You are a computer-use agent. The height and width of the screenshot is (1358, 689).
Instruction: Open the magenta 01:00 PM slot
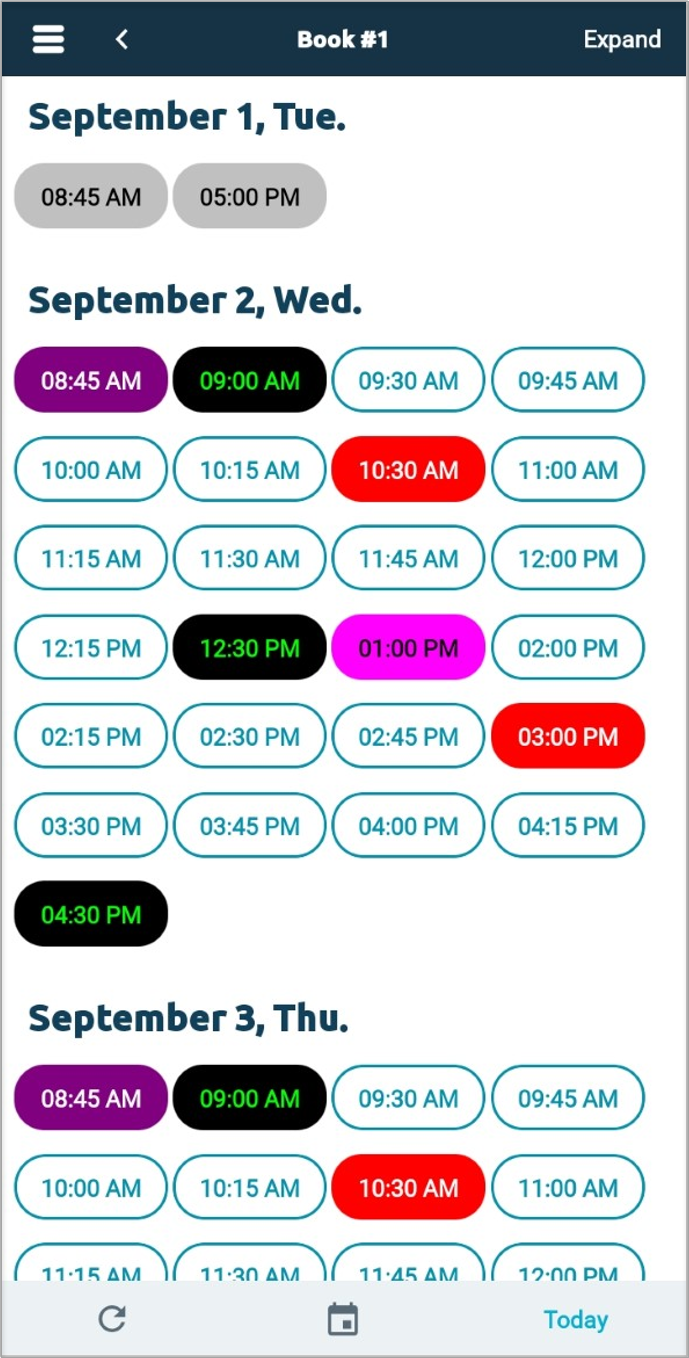[408, 647]
